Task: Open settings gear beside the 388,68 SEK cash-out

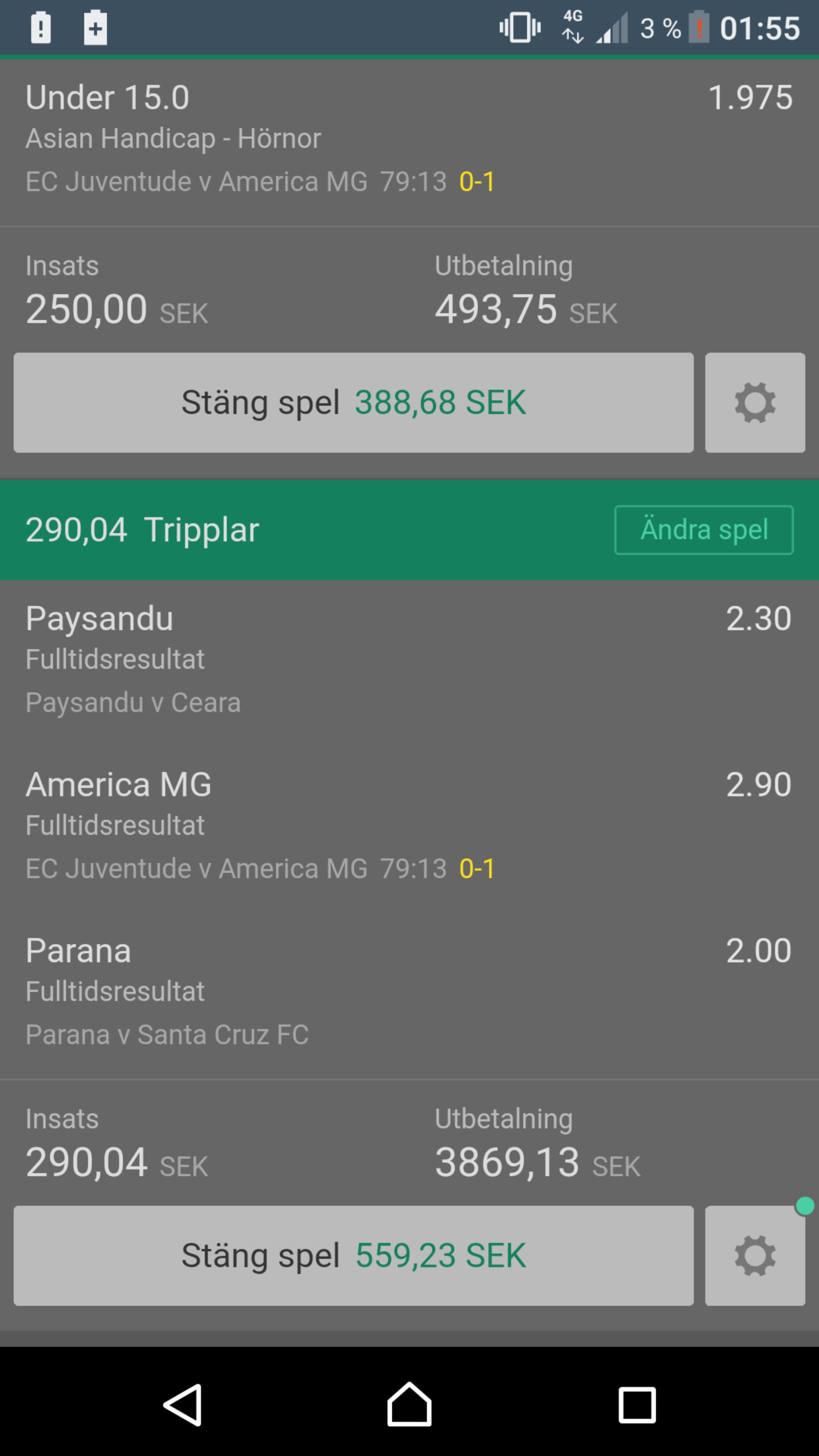Action: point(755,402)
